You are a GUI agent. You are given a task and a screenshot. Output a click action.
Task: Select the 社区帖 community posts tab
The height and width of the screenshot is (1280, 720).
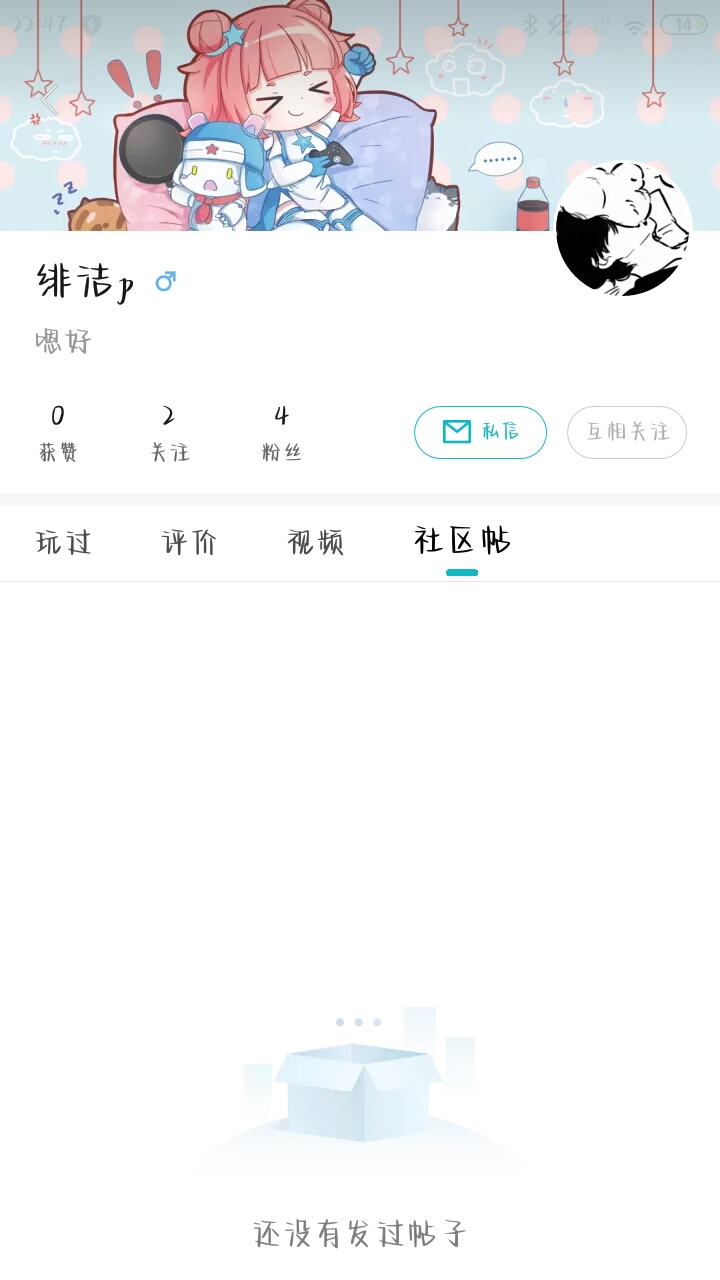[462, 542]
